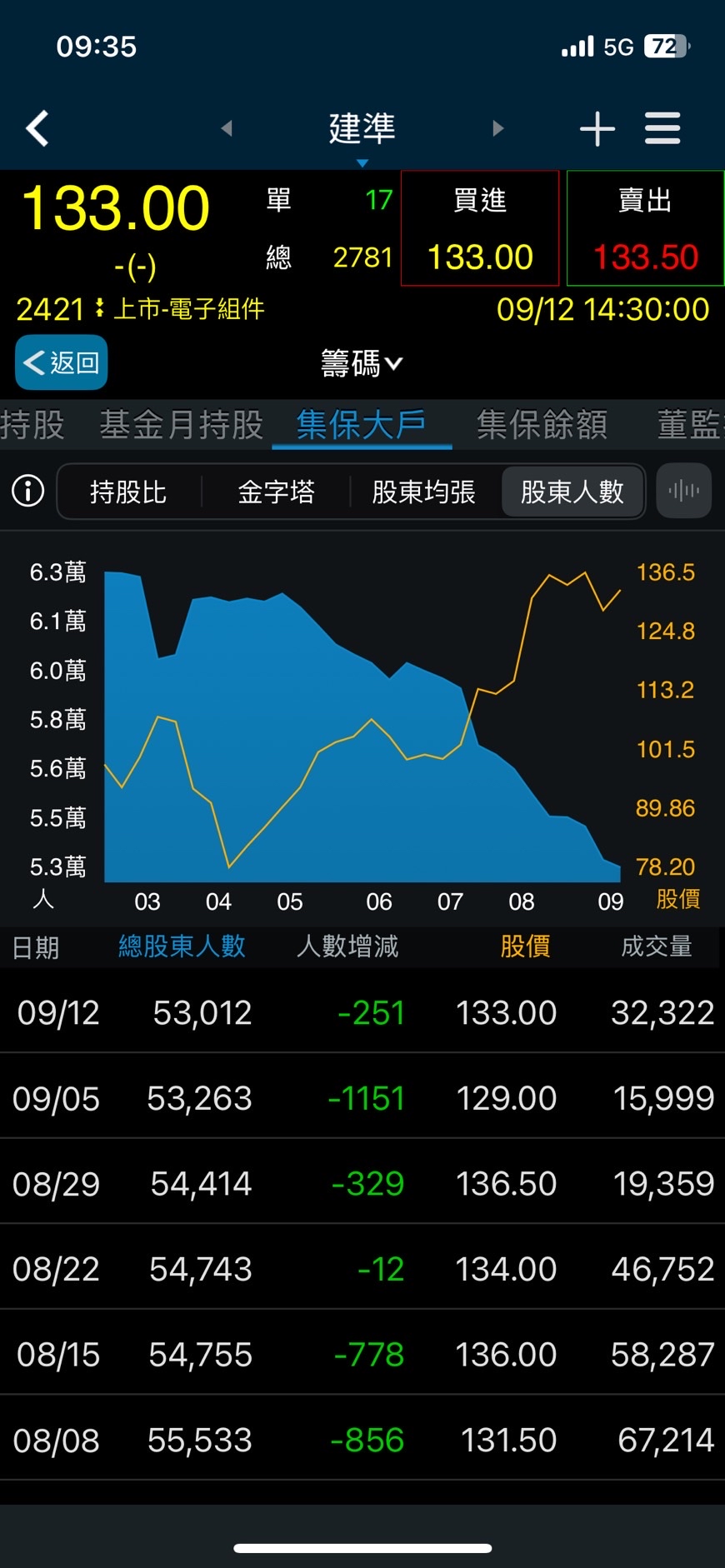This screenshot has height=1568, width=725.
Task: Switch to the next stock
Action: 497,128
